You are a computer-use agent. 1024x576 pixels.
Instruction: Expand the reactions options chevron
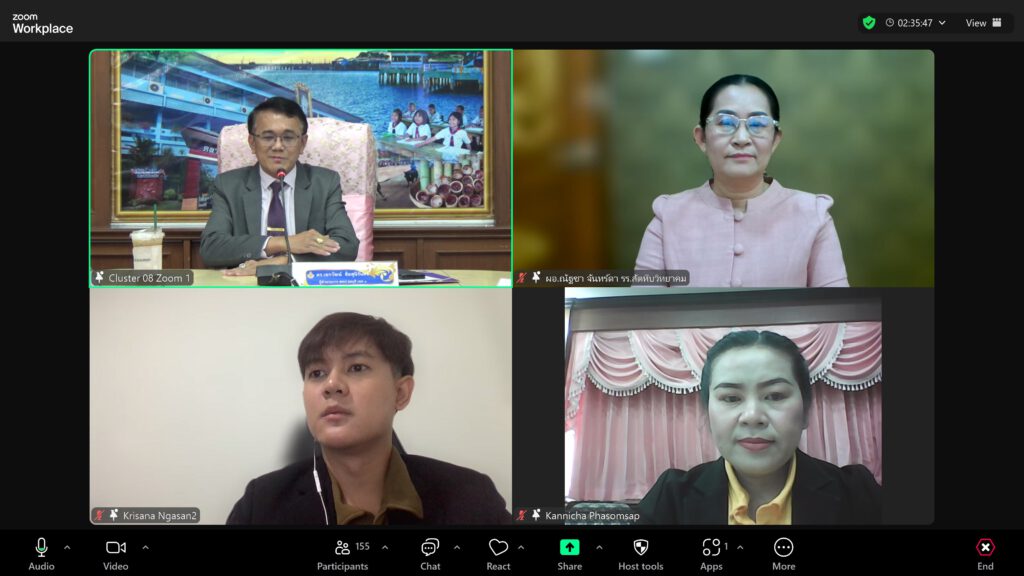(521, 547)
